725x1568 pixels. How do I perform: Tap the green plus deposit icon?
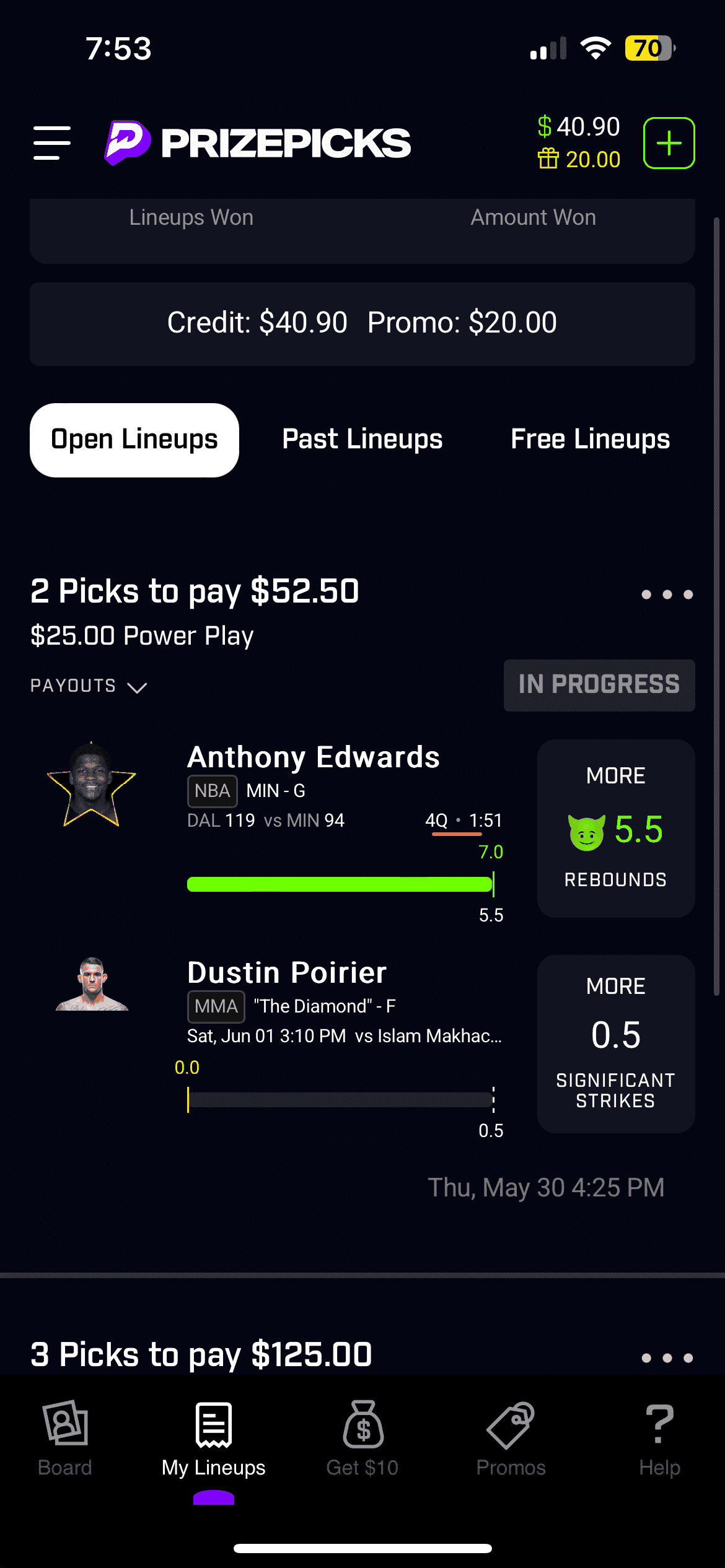click(x=668, y=142)
